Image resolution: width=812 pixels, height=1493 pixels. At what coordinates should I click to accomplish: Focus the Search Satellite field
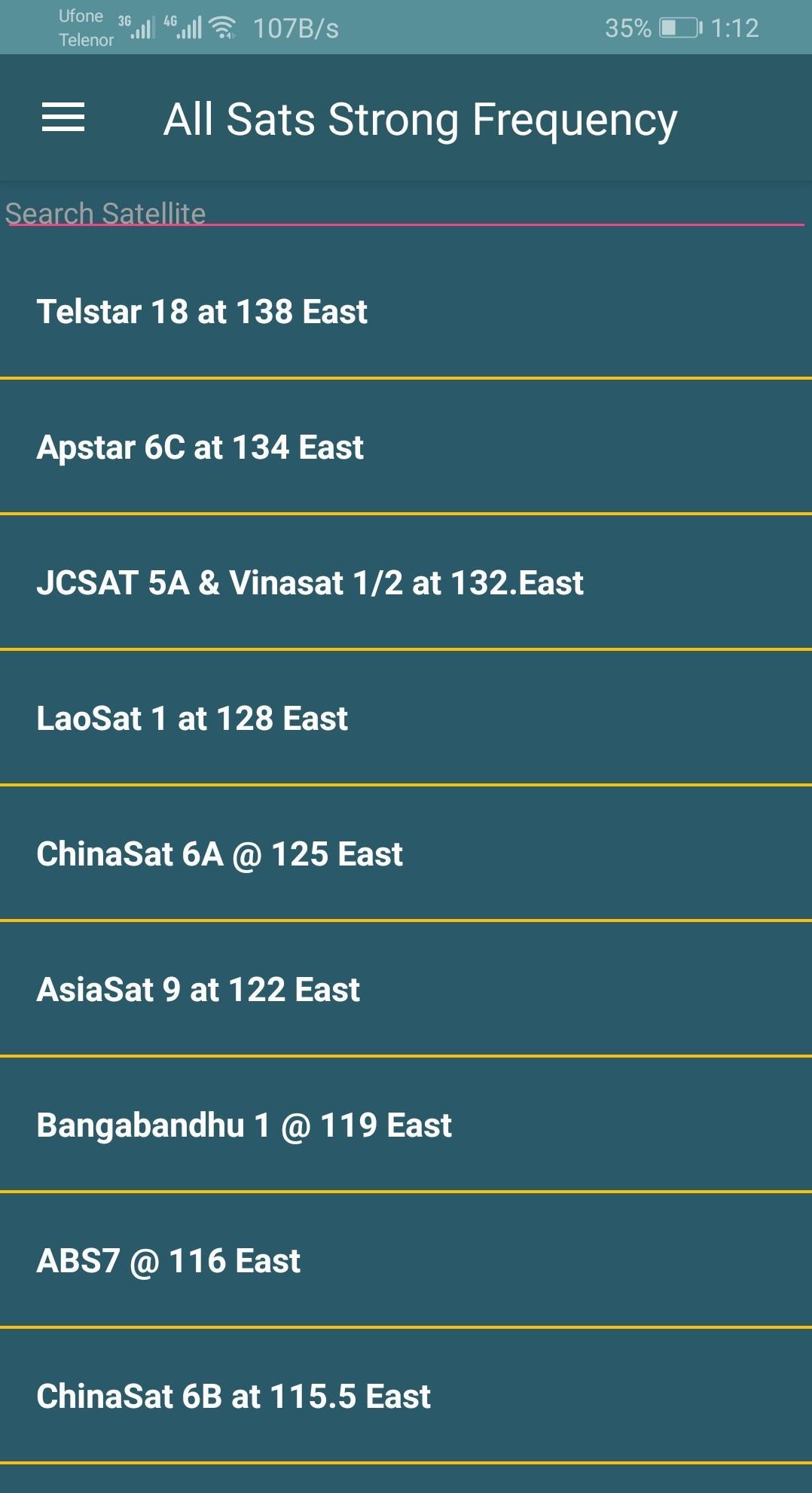pyautogui.click(x=404, y=212)
